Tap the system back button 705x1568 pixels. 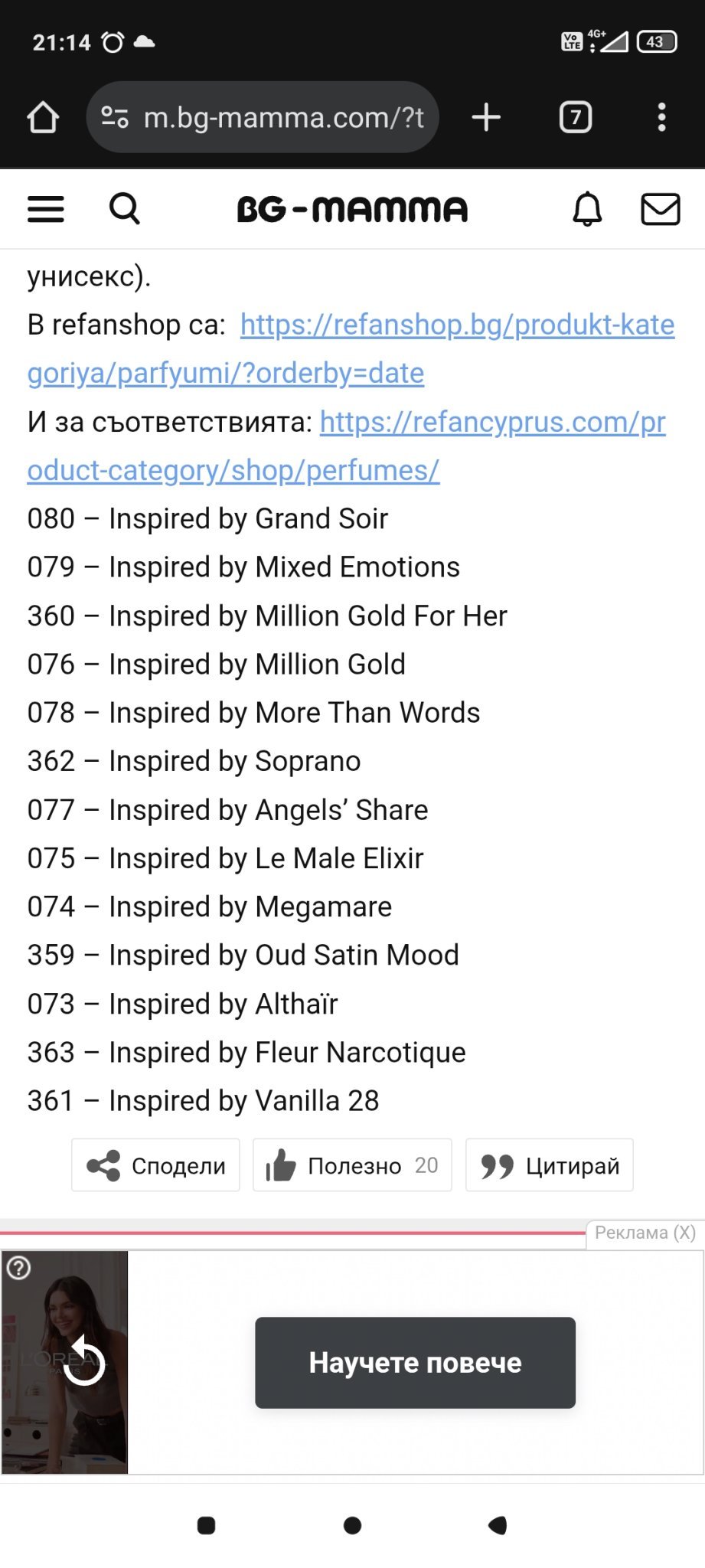pos(498,1525)
